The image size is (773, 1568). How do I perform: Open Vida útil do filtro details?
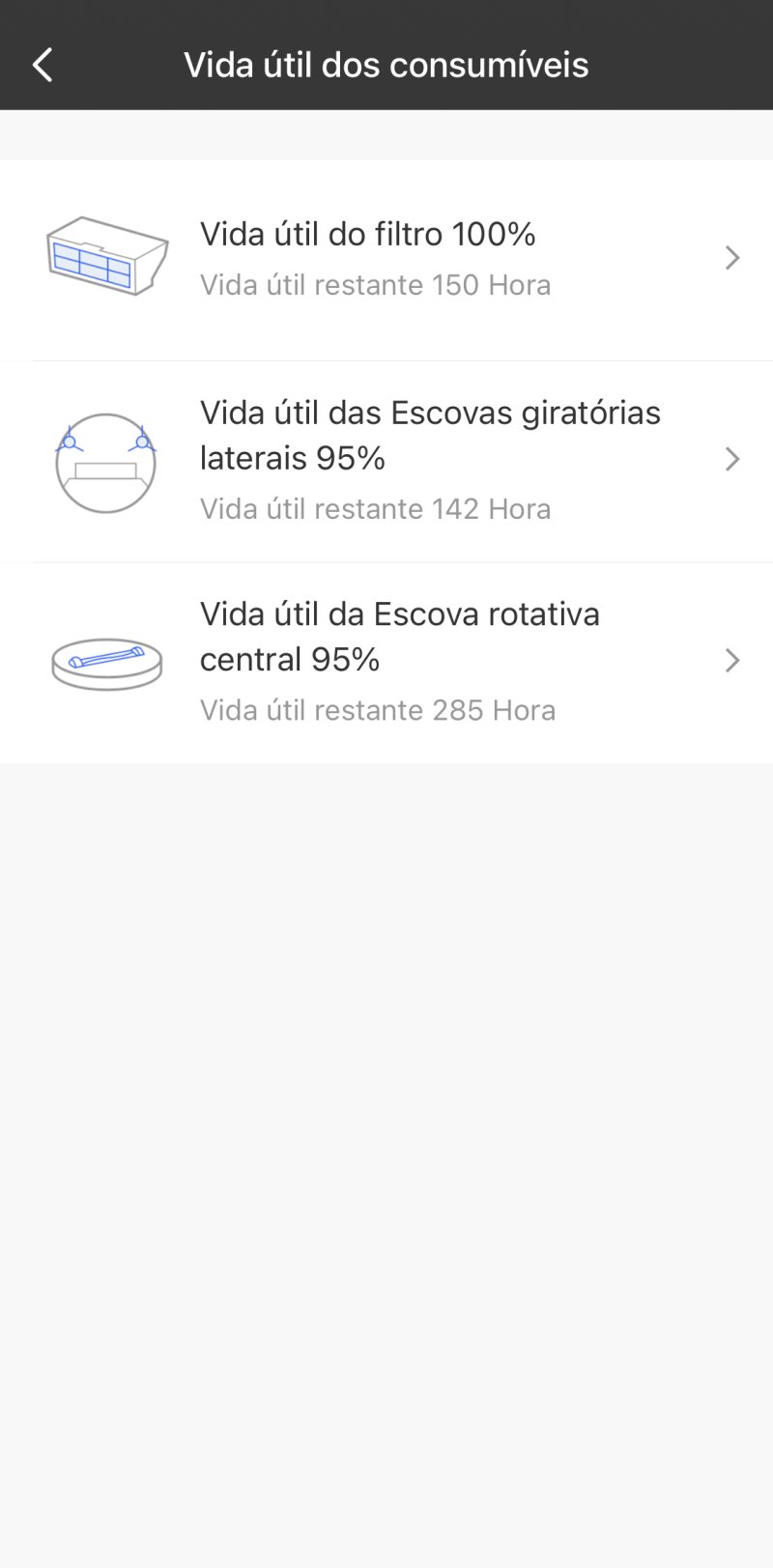coord(386,258)
